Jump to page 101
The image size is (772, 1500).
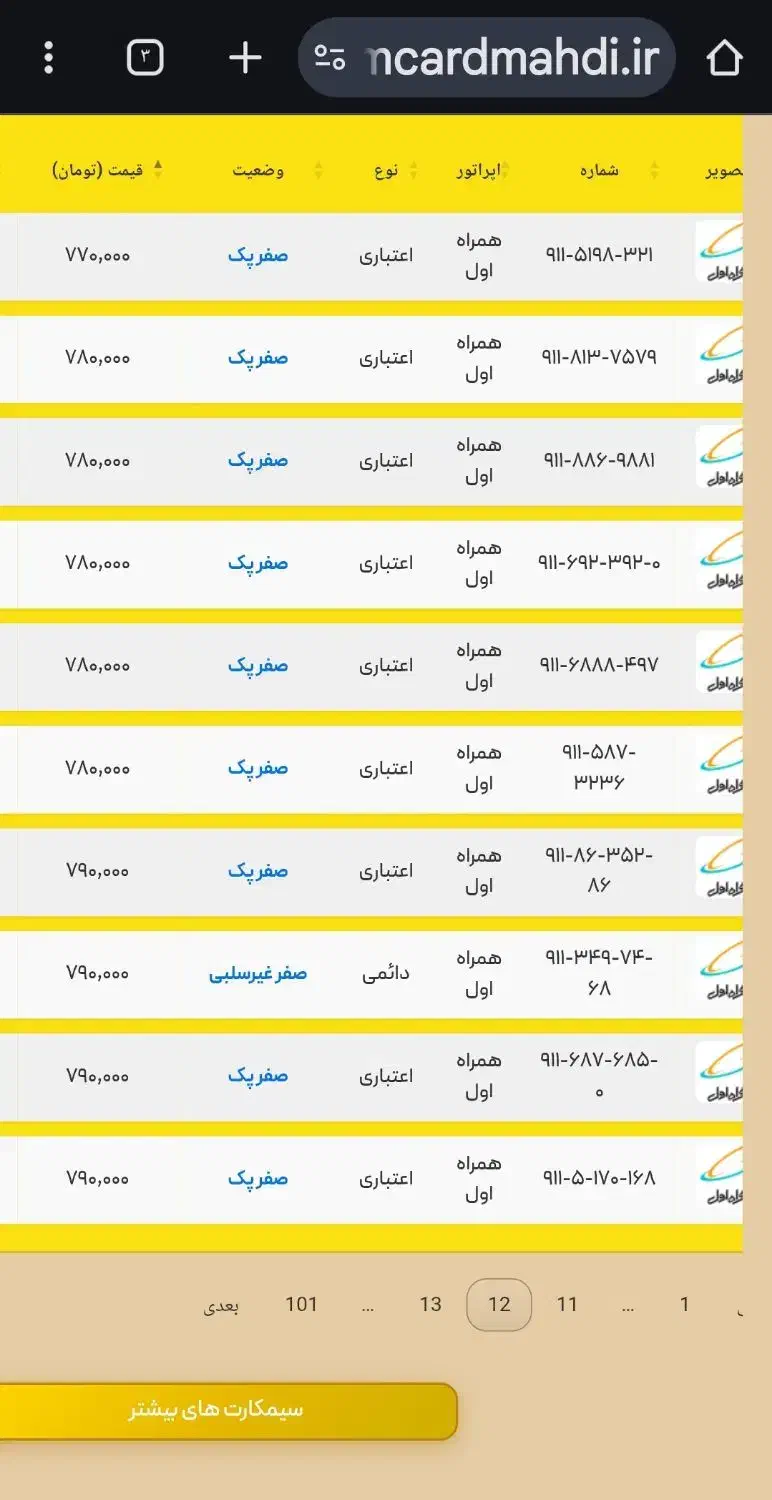tap(301, 1305)
